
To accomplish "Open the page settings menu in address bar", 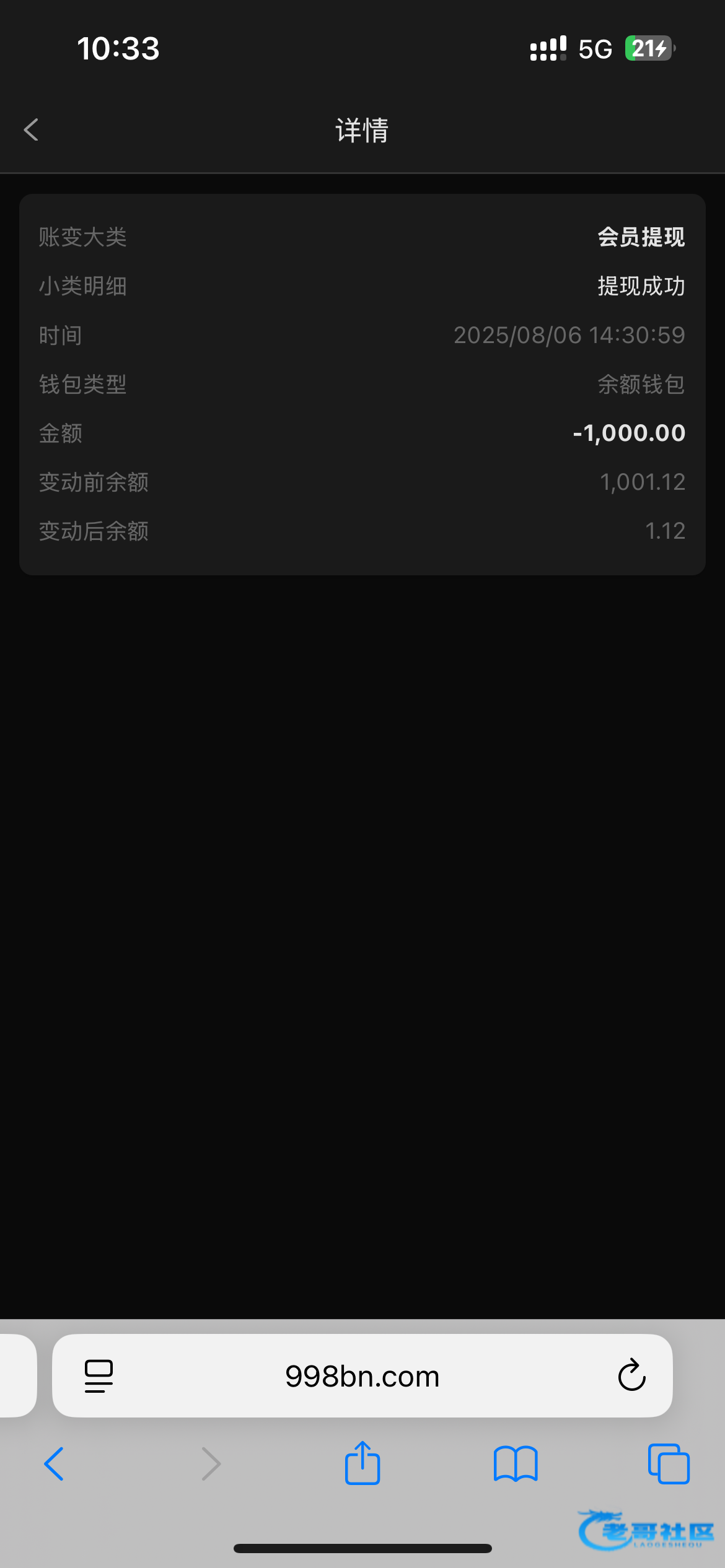I will point(99,1376).
